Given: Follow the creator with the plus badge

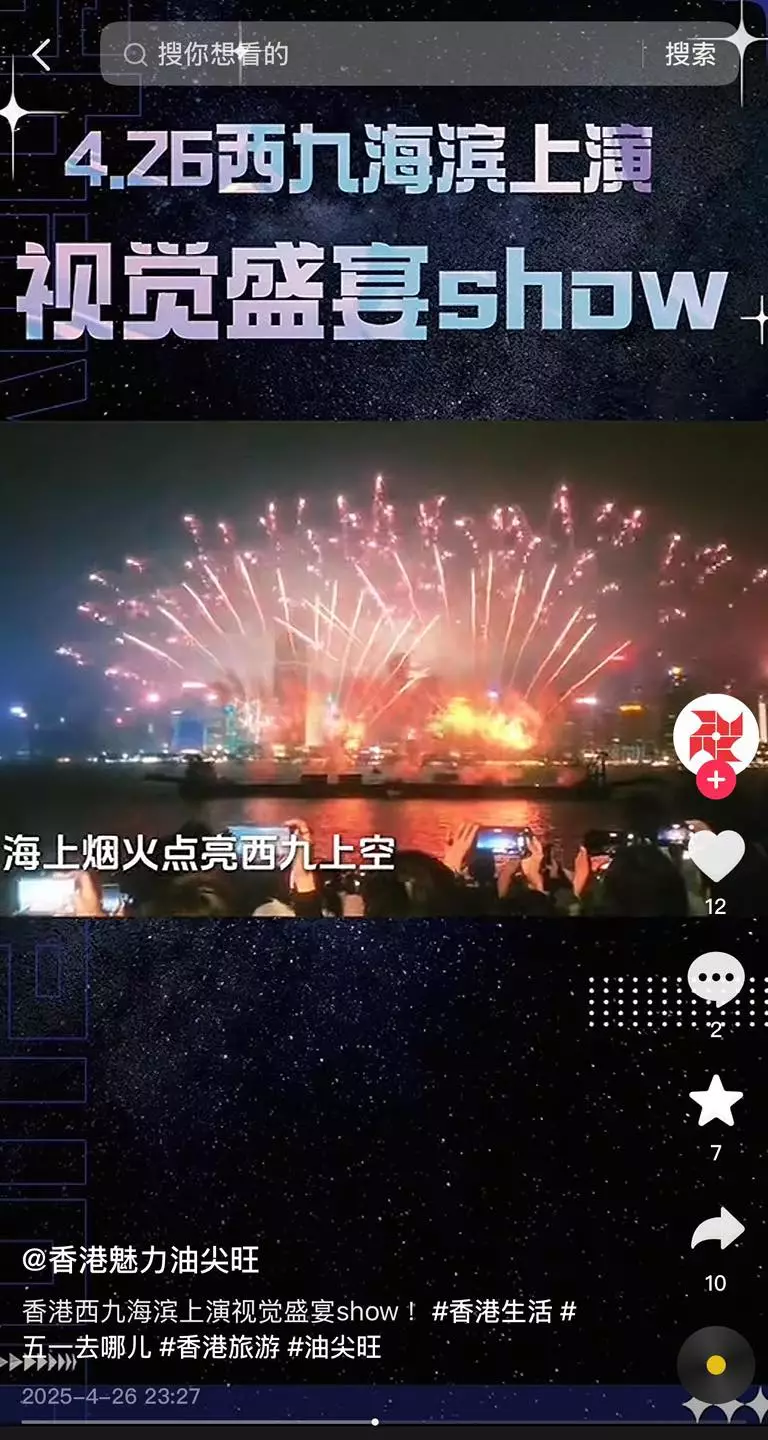Looking at the screenshot, I should click(715, 780).
